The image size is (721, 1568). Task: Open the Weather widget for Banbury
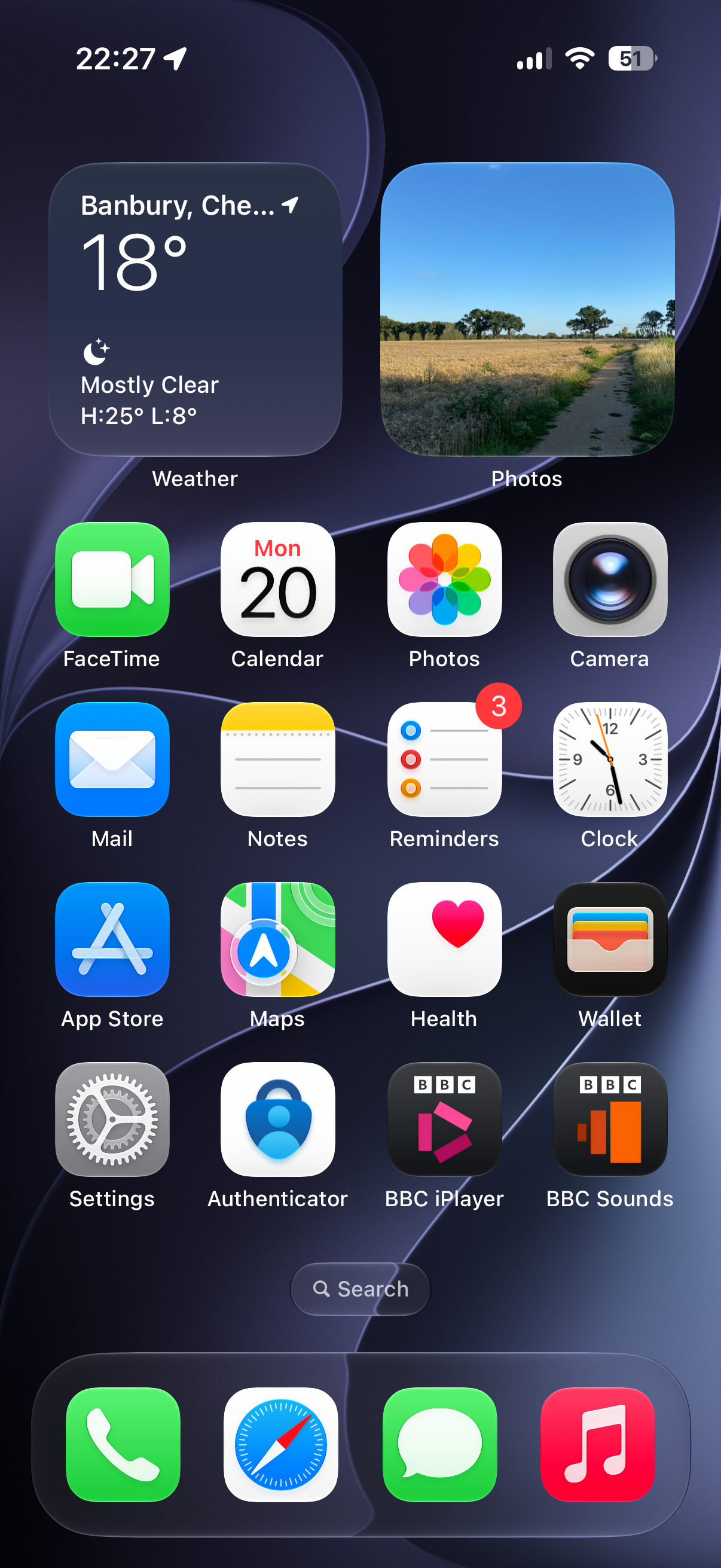(195, 309)
